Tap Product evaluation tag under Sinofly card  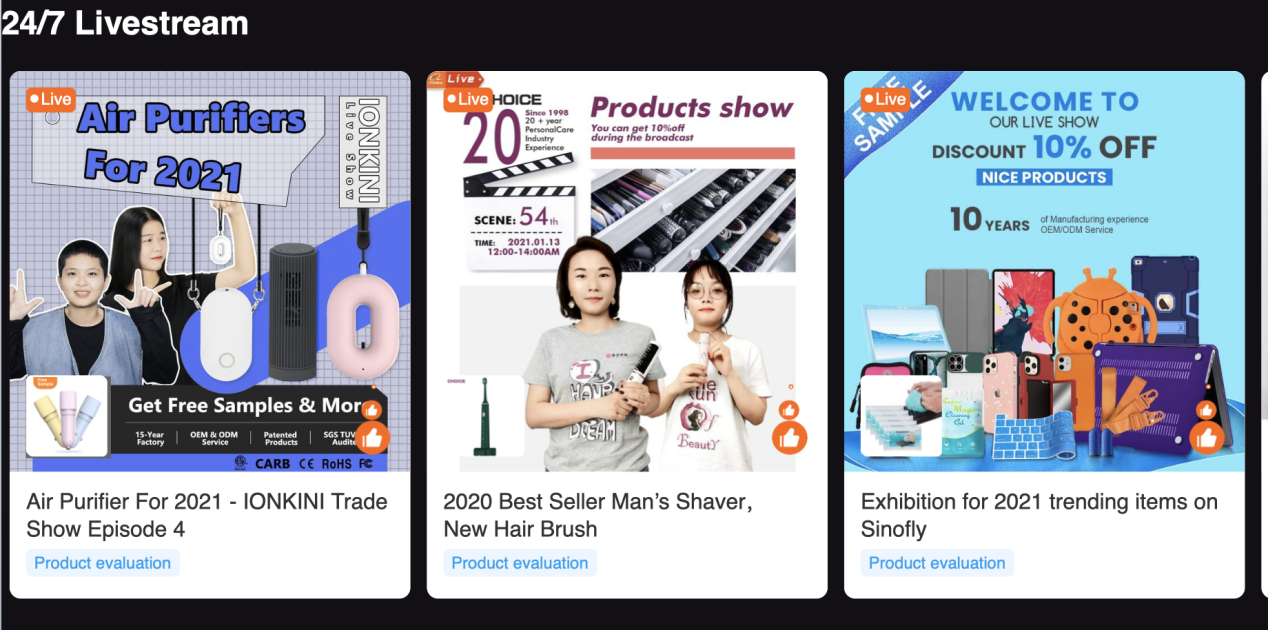click(x=937, y=563)
